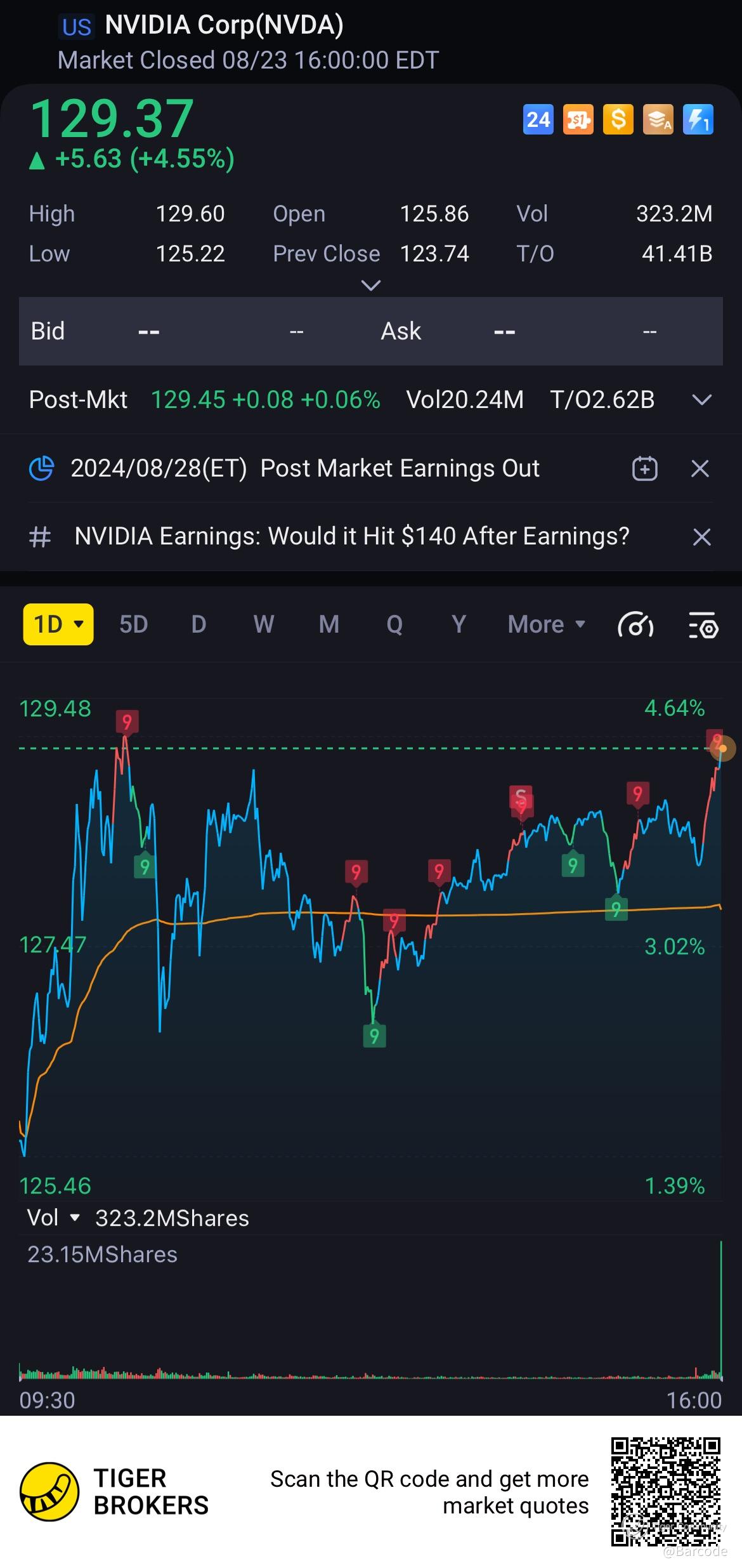Switch to the 5D chart view

point(133,624)
